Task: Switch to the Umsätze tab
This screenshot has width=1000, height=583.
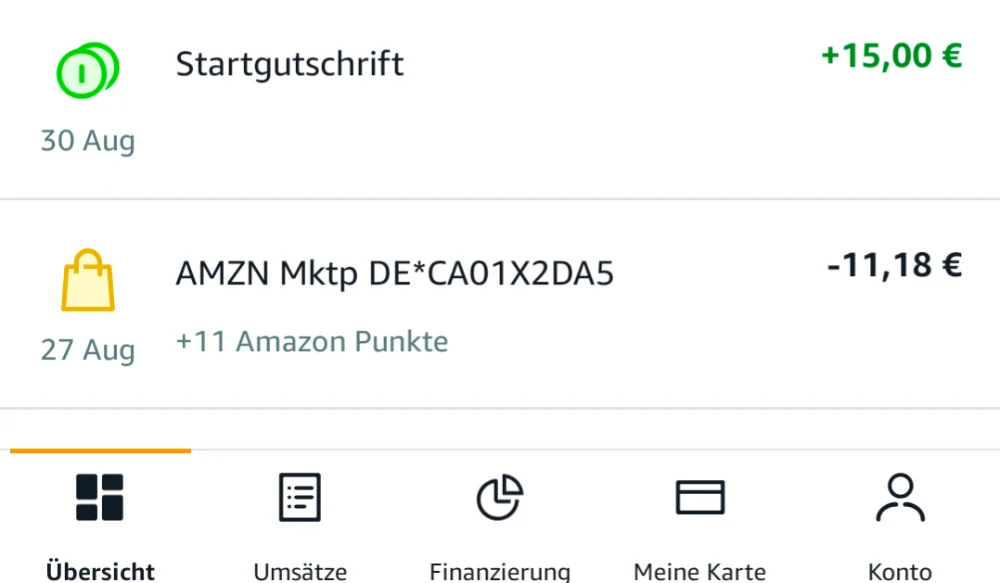Action: coord(300,520)
